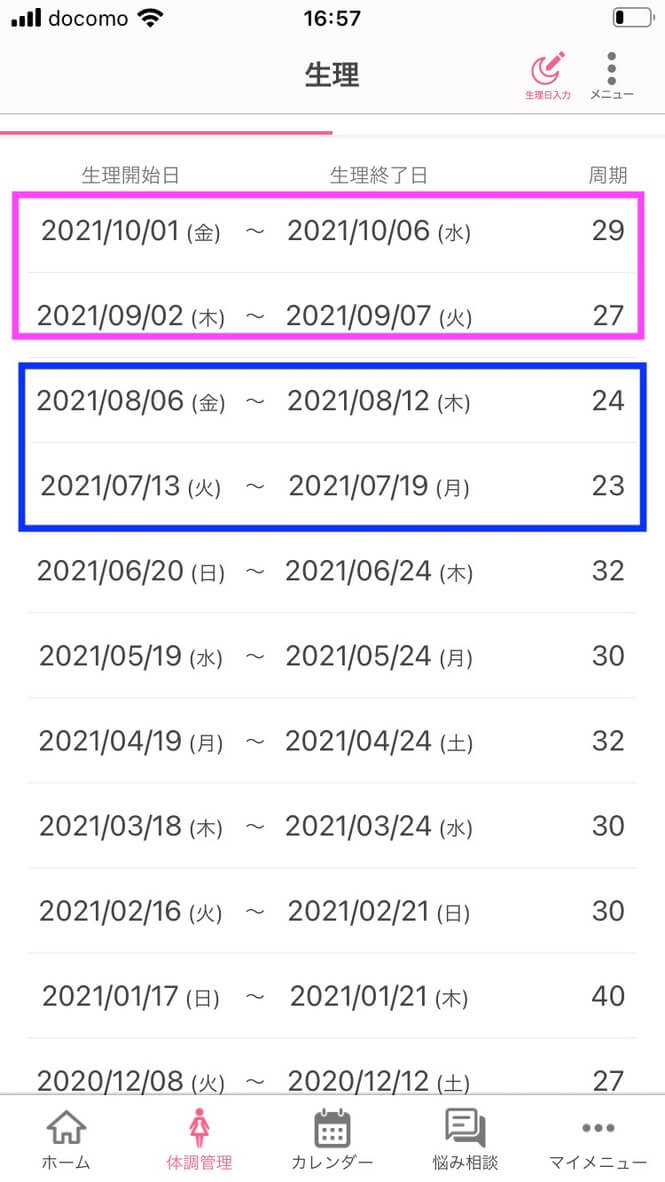Screen dimensions: 665x1182
Task: Select the record starting 2021/01/17
Action: click(x=332, y=997)
